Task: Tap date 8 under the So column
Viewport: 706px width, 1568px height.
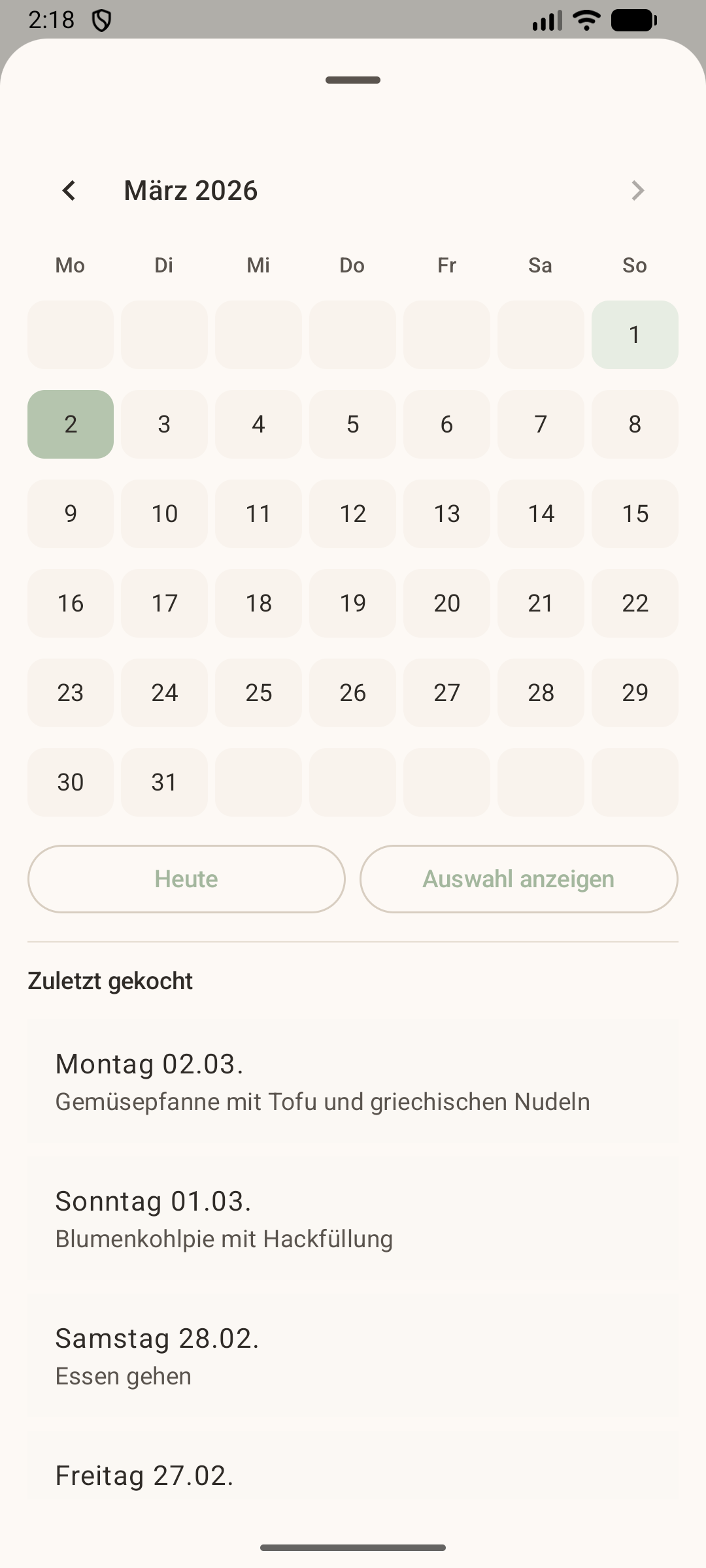Action: coord(635,424)
